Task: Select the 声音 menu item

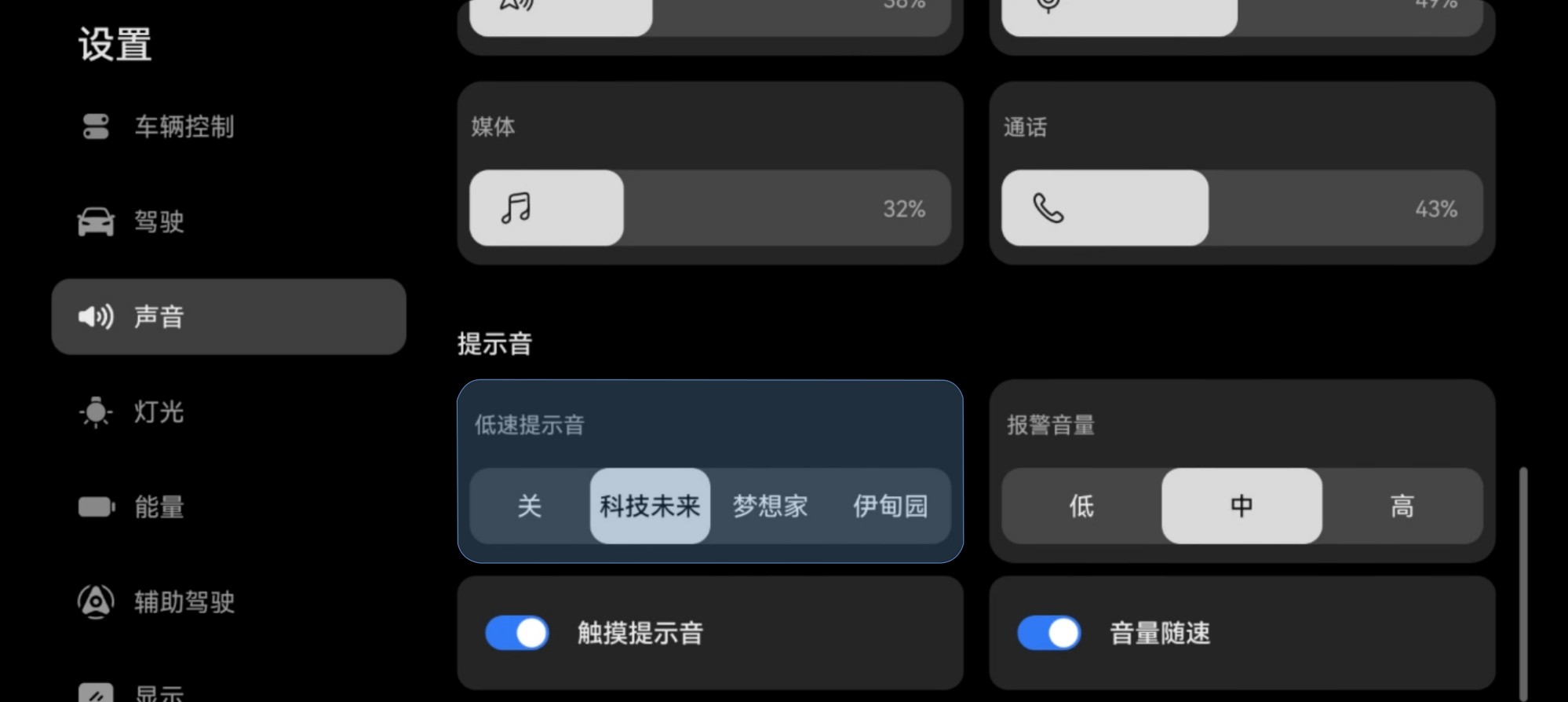Action: pos(228,316)
